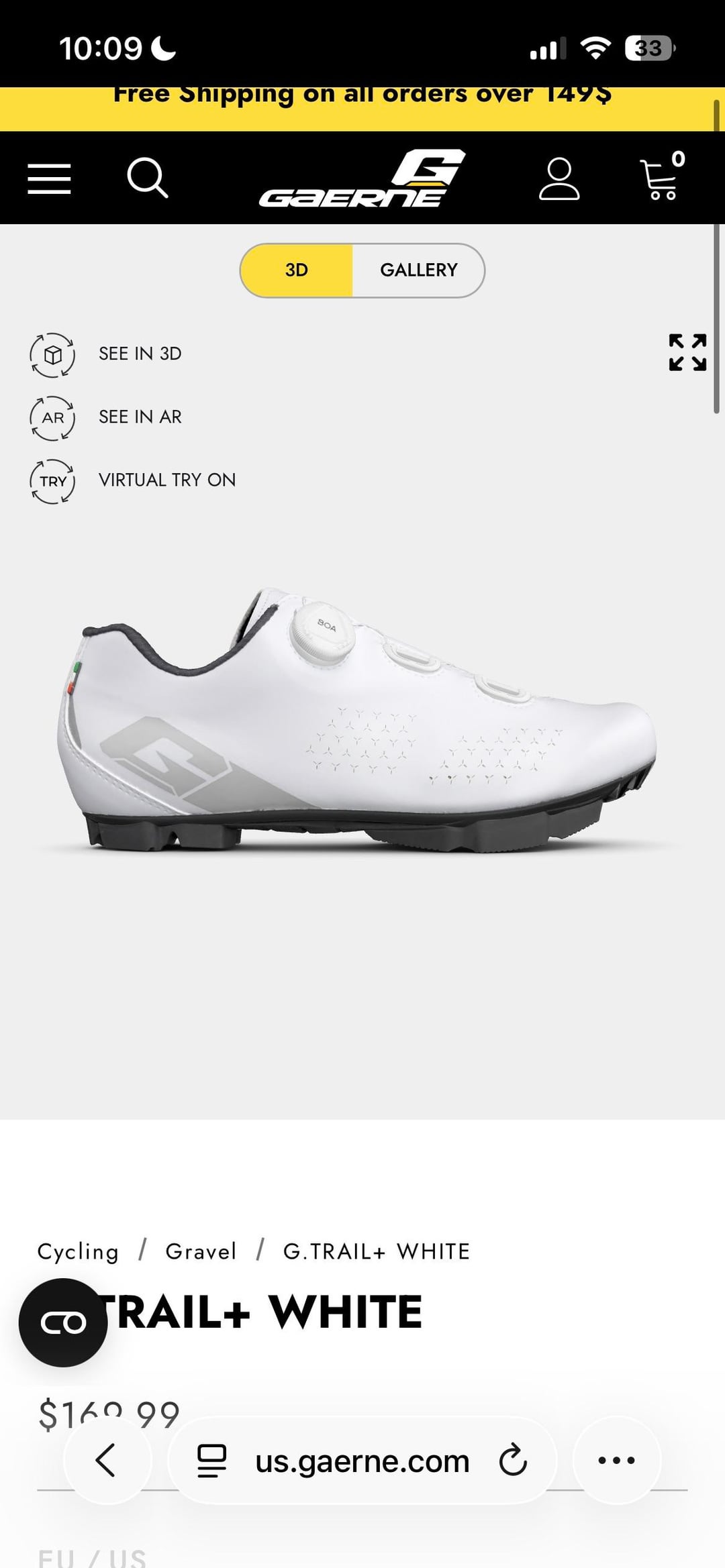Viewport: 725px width, 1568px height.
Task: Open the Cycling breadcrumb link
Action: pyautogui.click(x=78, y=1251)
